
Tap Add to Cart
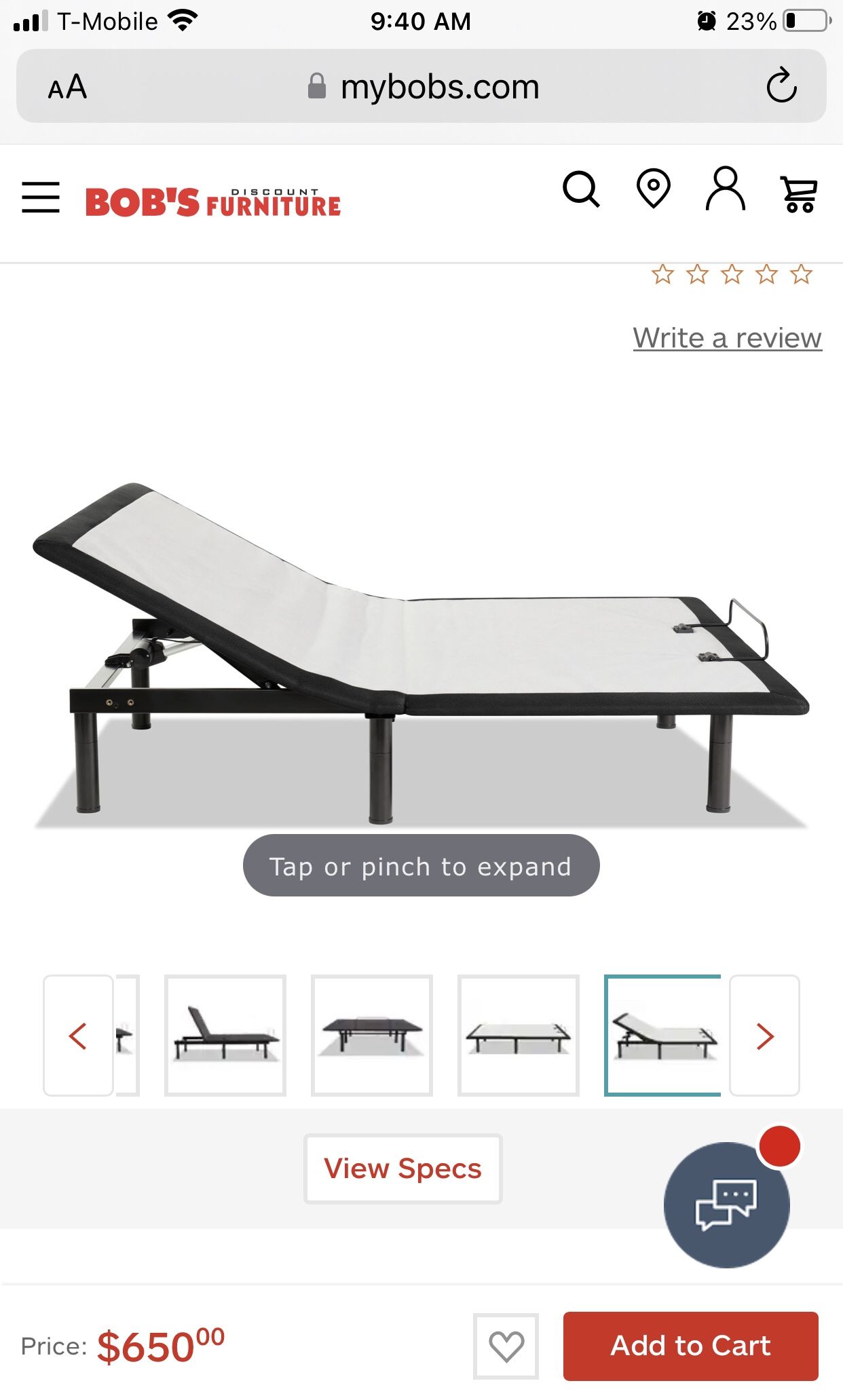[691, 1346]
